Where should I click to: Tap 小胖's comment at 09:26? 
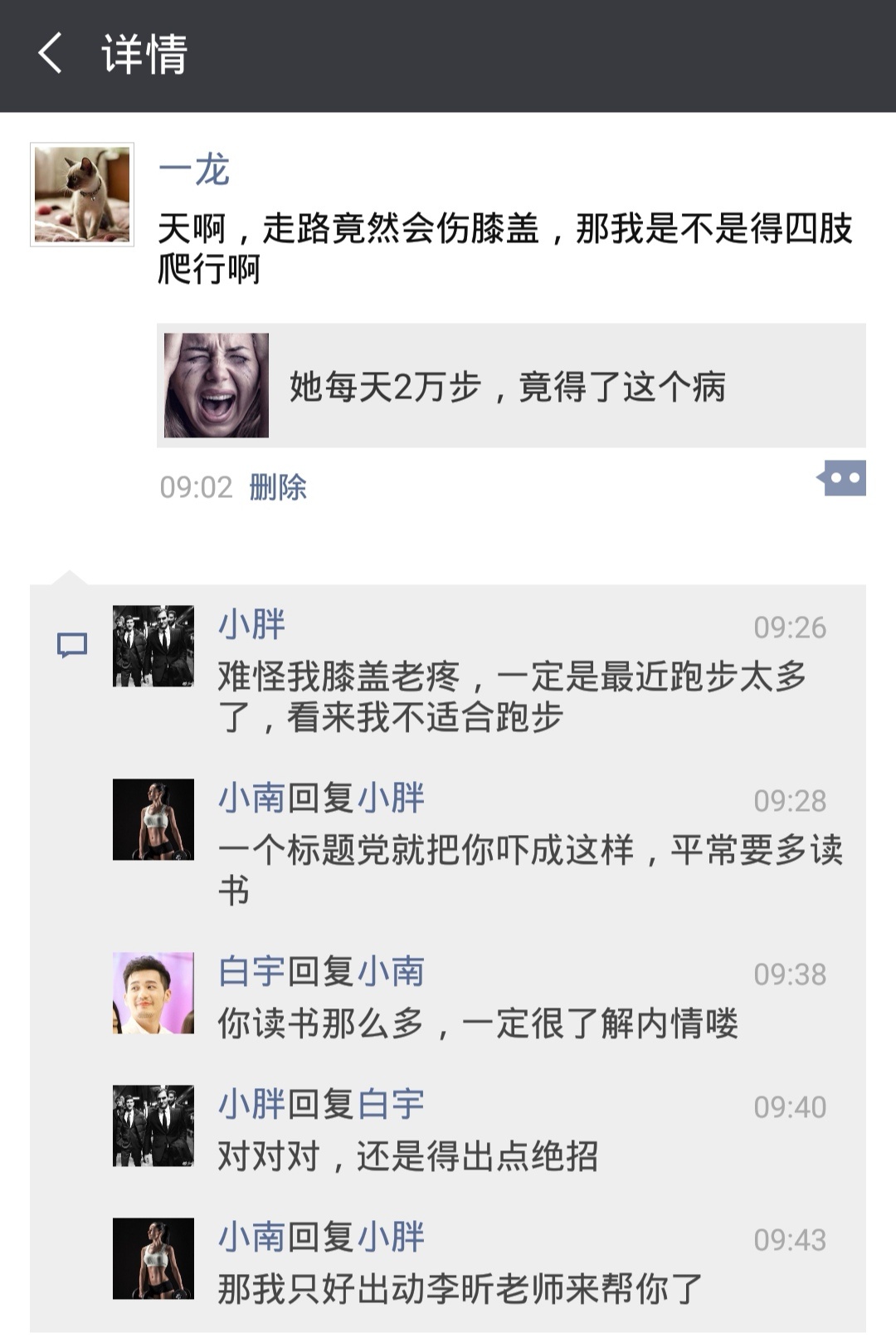pos(510,697)
